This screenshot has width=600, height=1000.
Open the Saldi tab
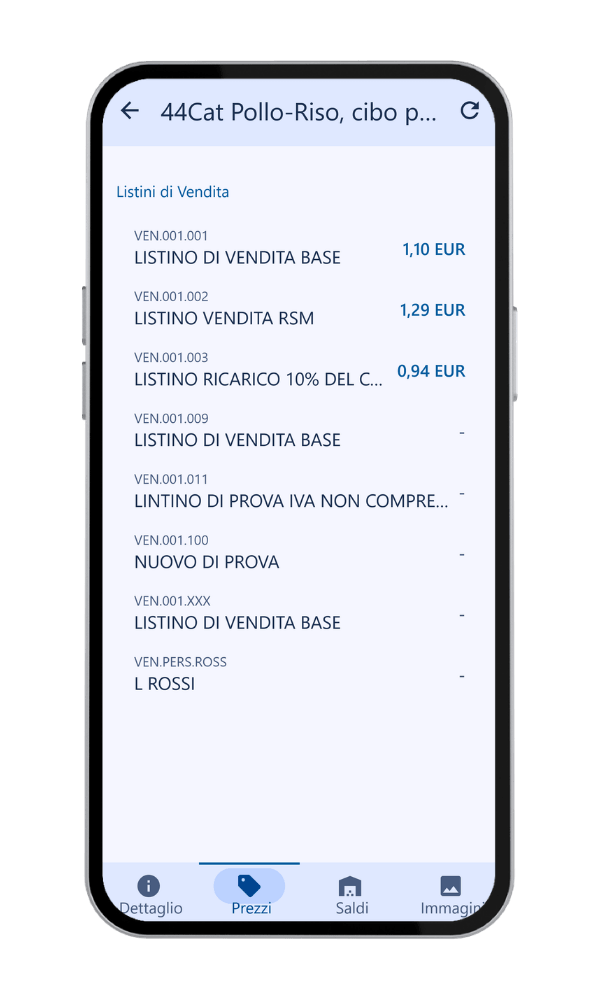coord(351,893)
